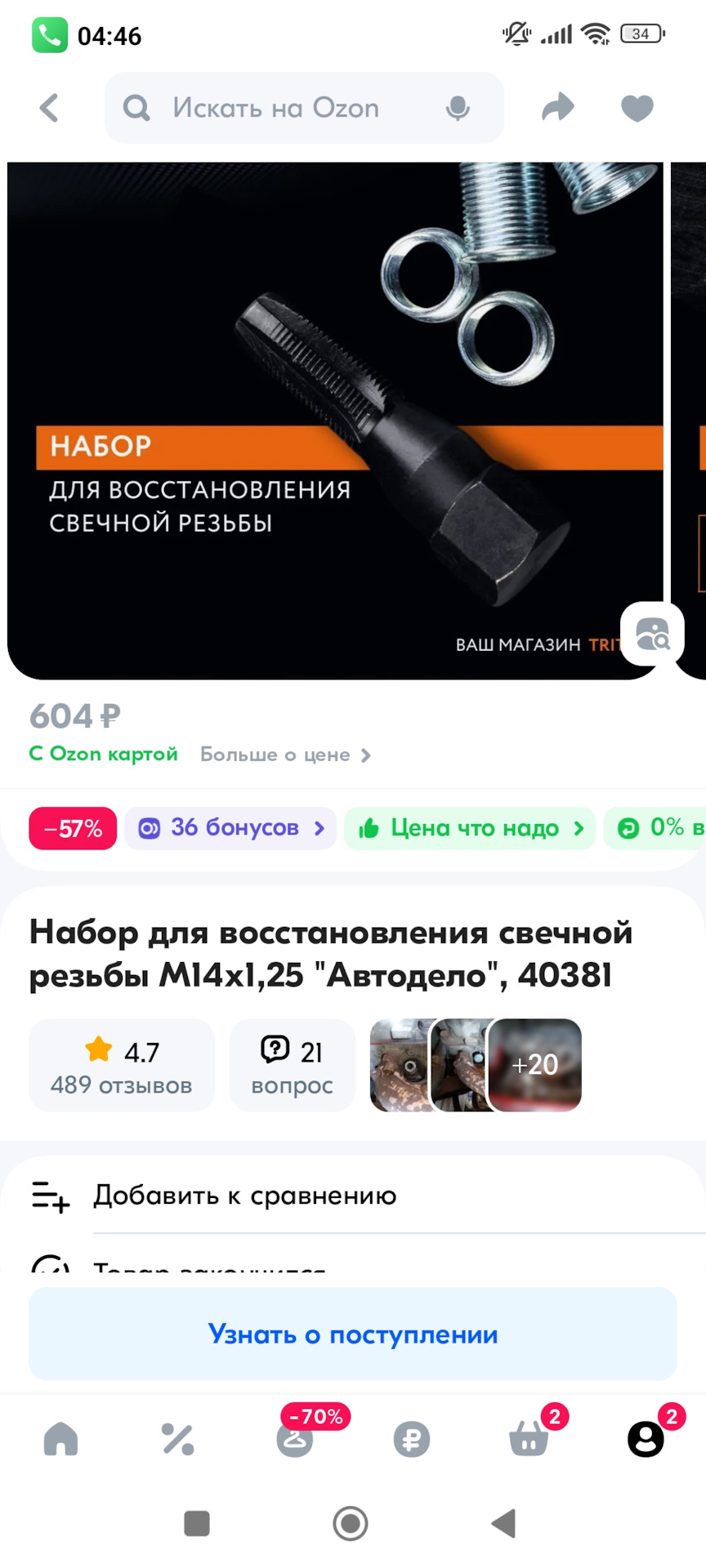This screenshot has height=1568, width=706.
Task: Open the ruble finance tab
Action: (x=412, y=1439)
